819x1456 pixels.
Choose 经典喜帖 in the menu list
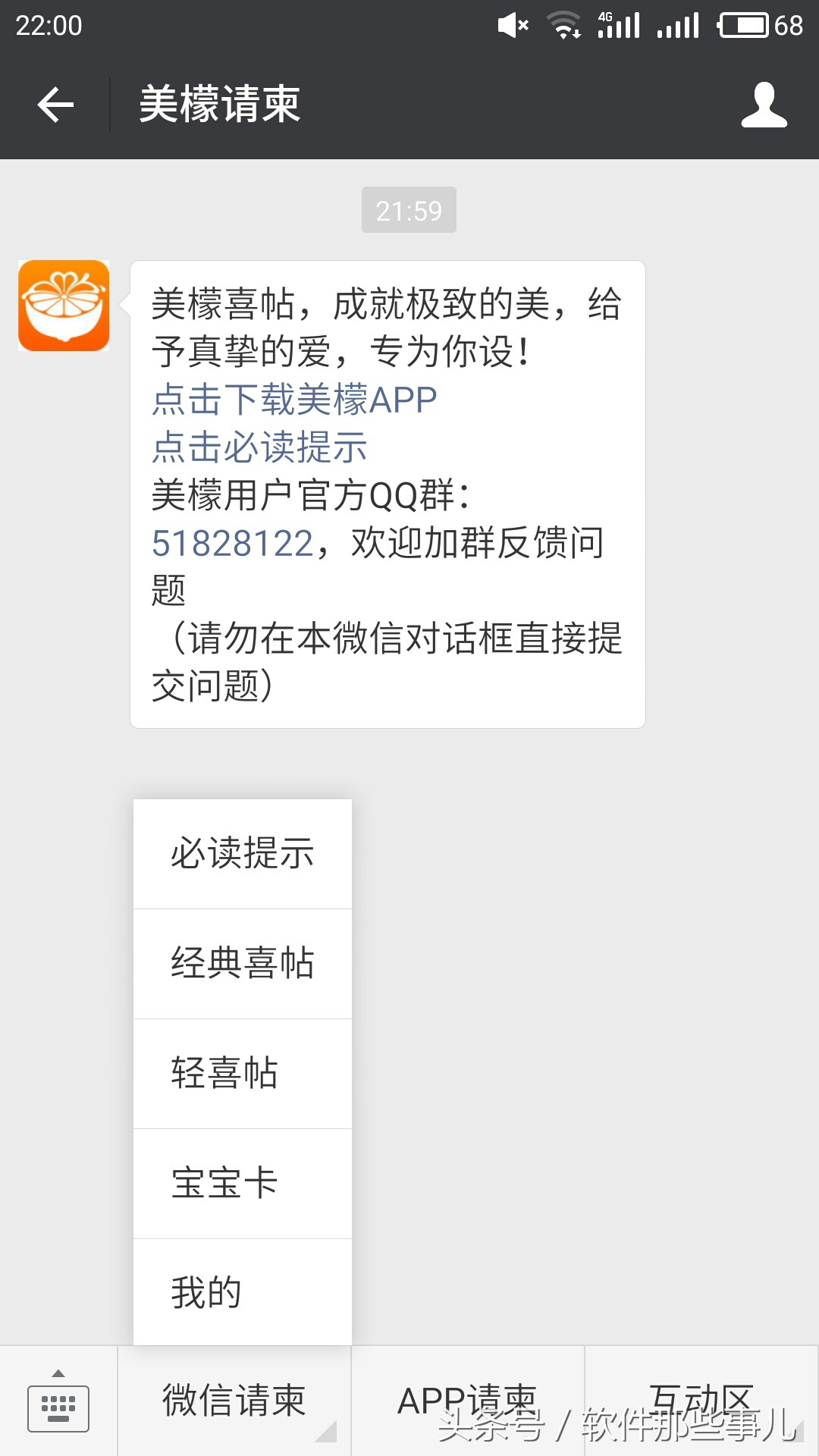241,963
